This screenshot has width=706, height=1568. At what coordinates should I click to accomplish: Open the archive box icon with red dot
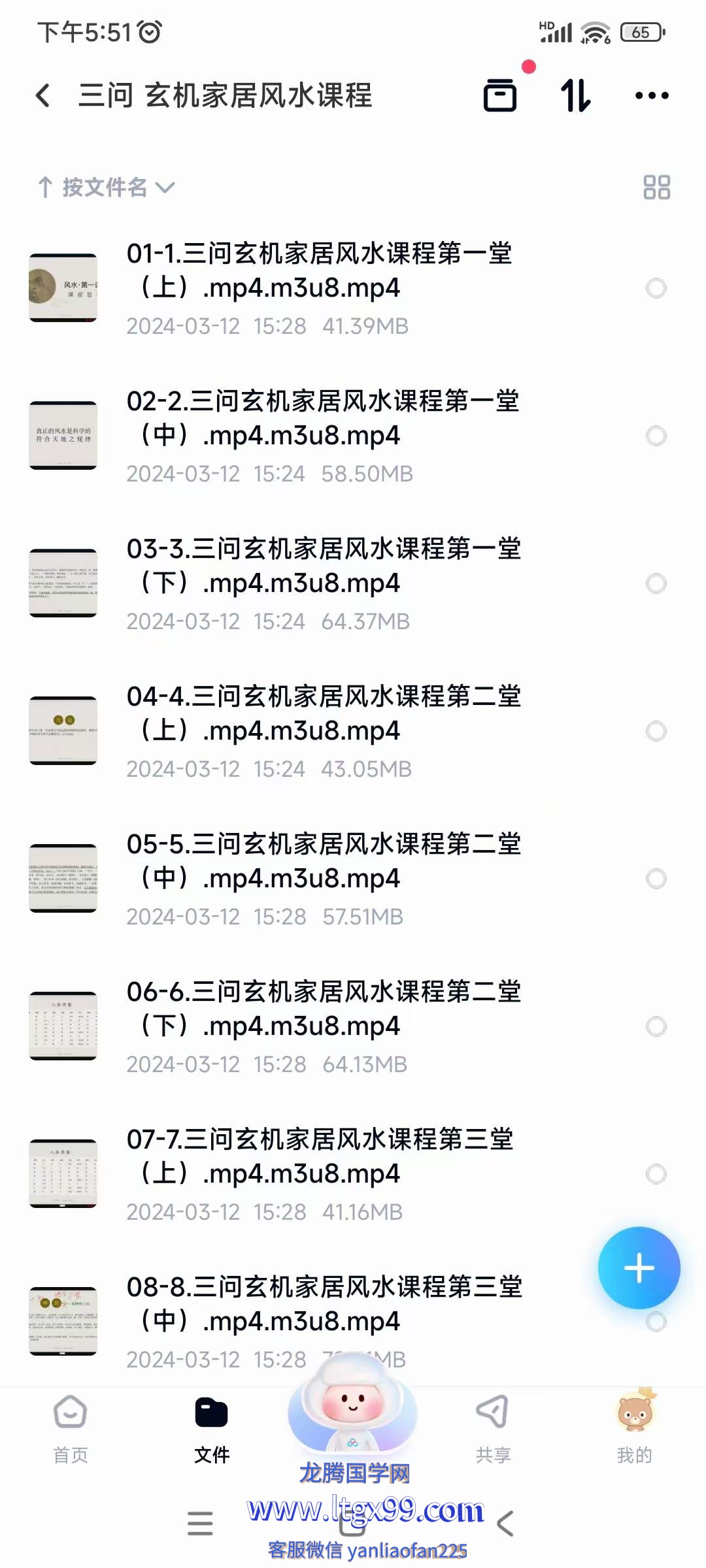500,95
